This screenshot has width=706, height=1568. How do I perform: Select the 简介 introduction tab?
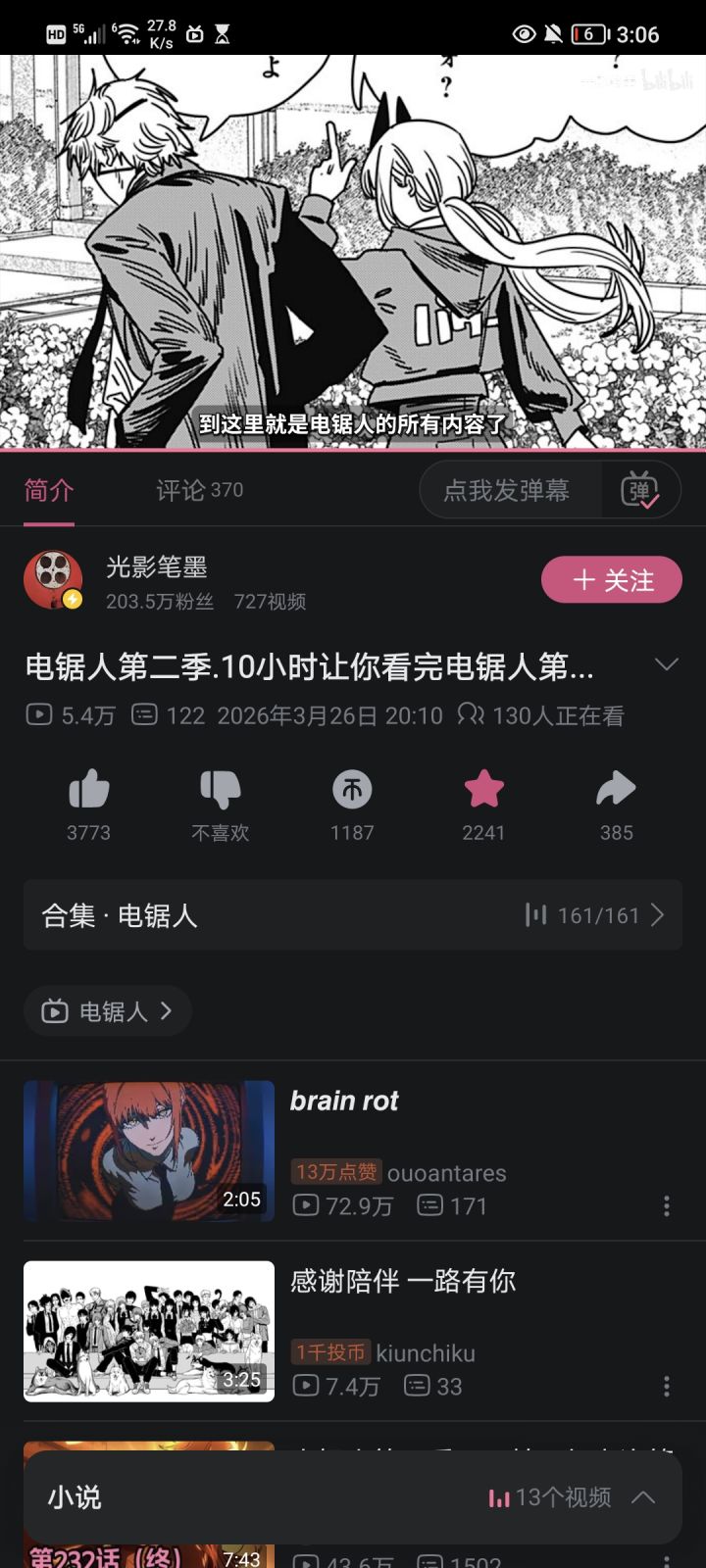[x=50, y=490]
